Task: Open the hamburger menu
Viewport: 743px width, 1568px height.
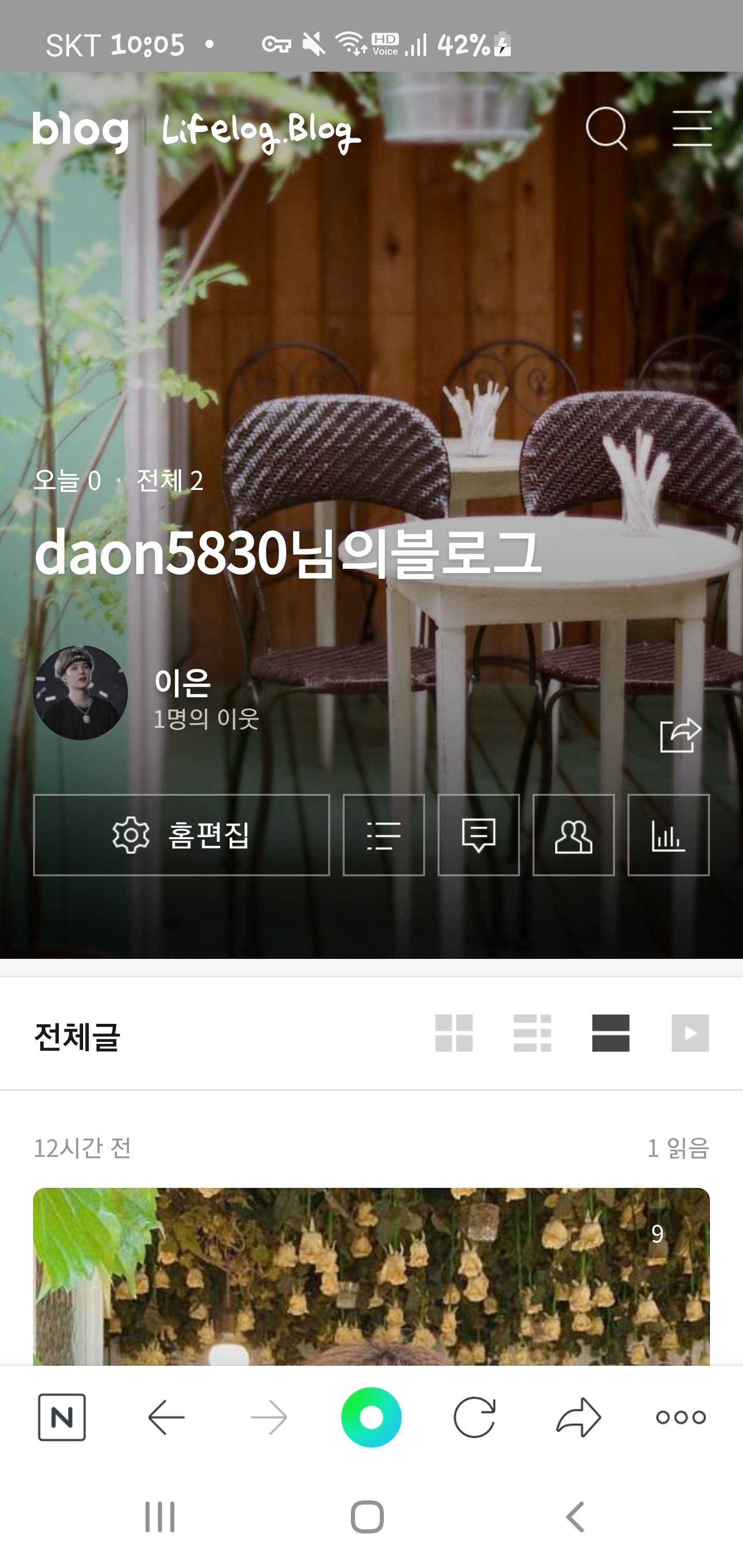Action: pyautogui.click(x=692, y=128)
